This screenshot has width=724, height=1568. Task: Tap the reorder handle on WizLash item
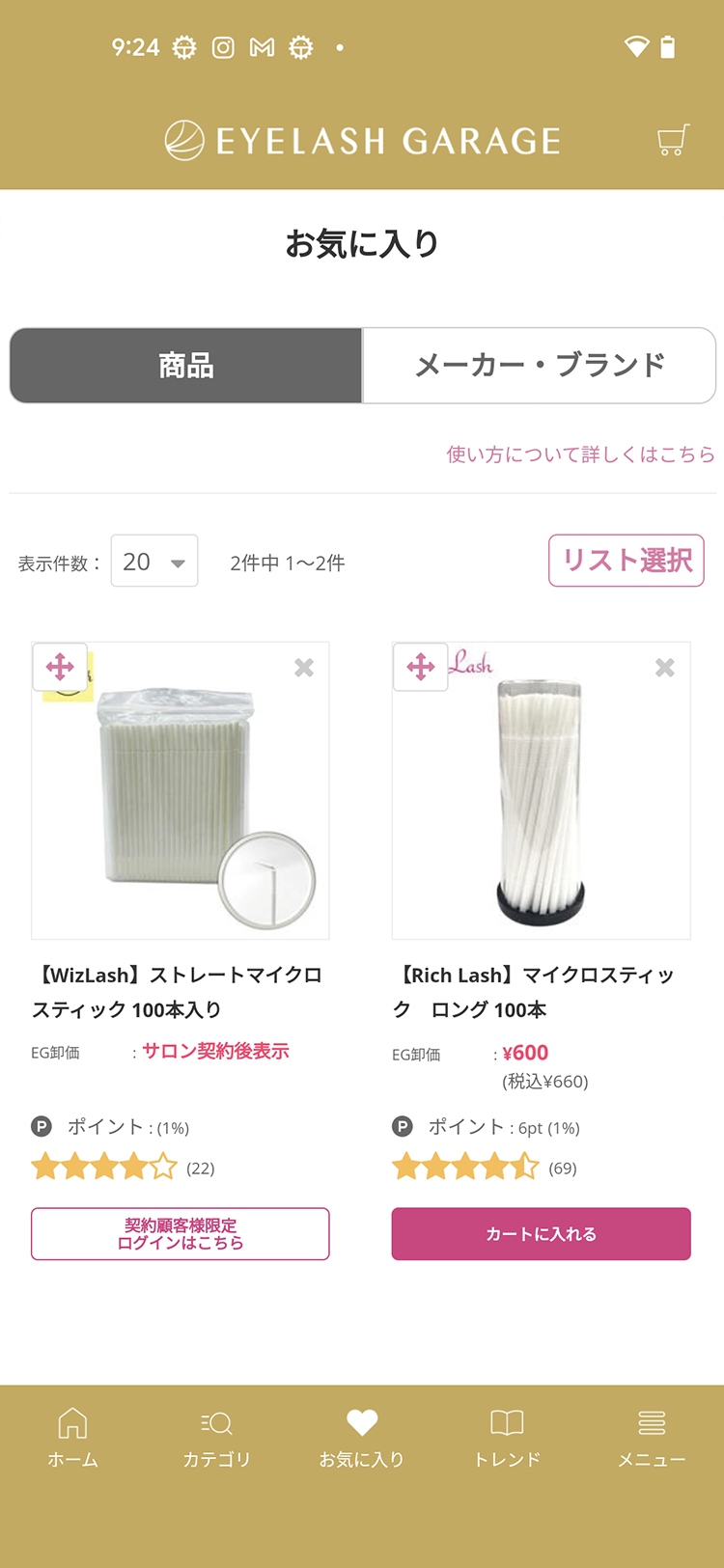(x=60, y=667)
